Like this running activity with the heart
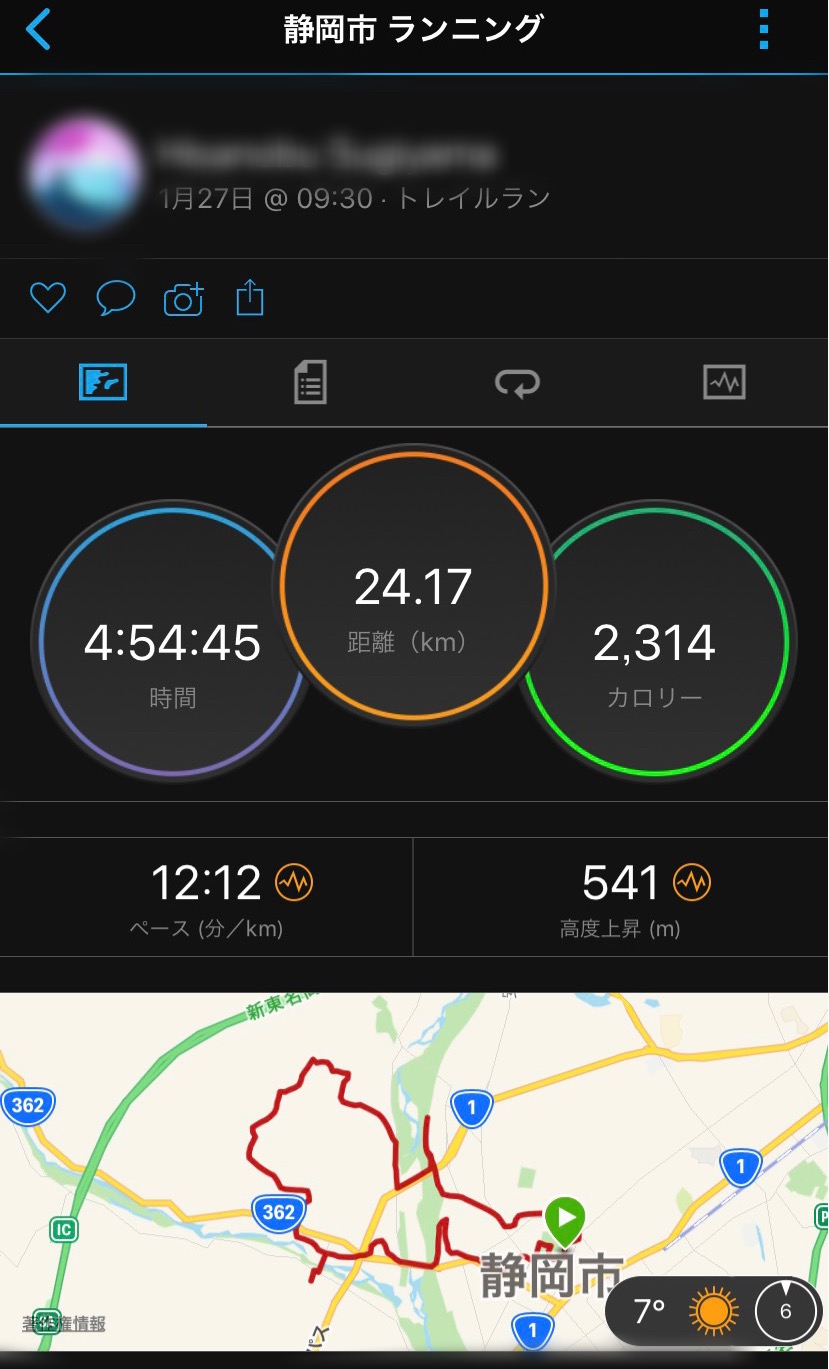This screenshot has height=1369, width=829. 47,298
